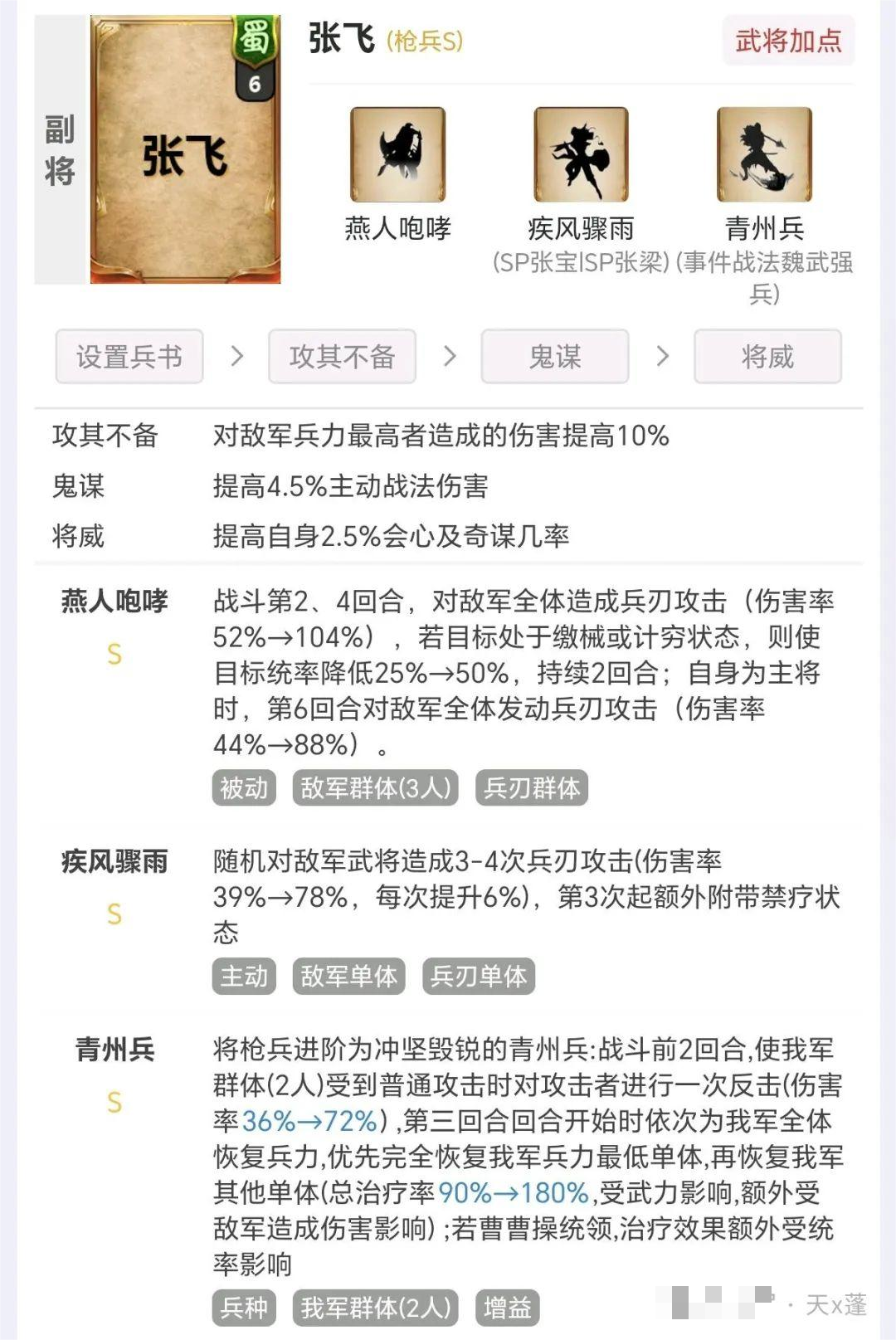Select the 青州兵 skill icon

tap(764, 155)
